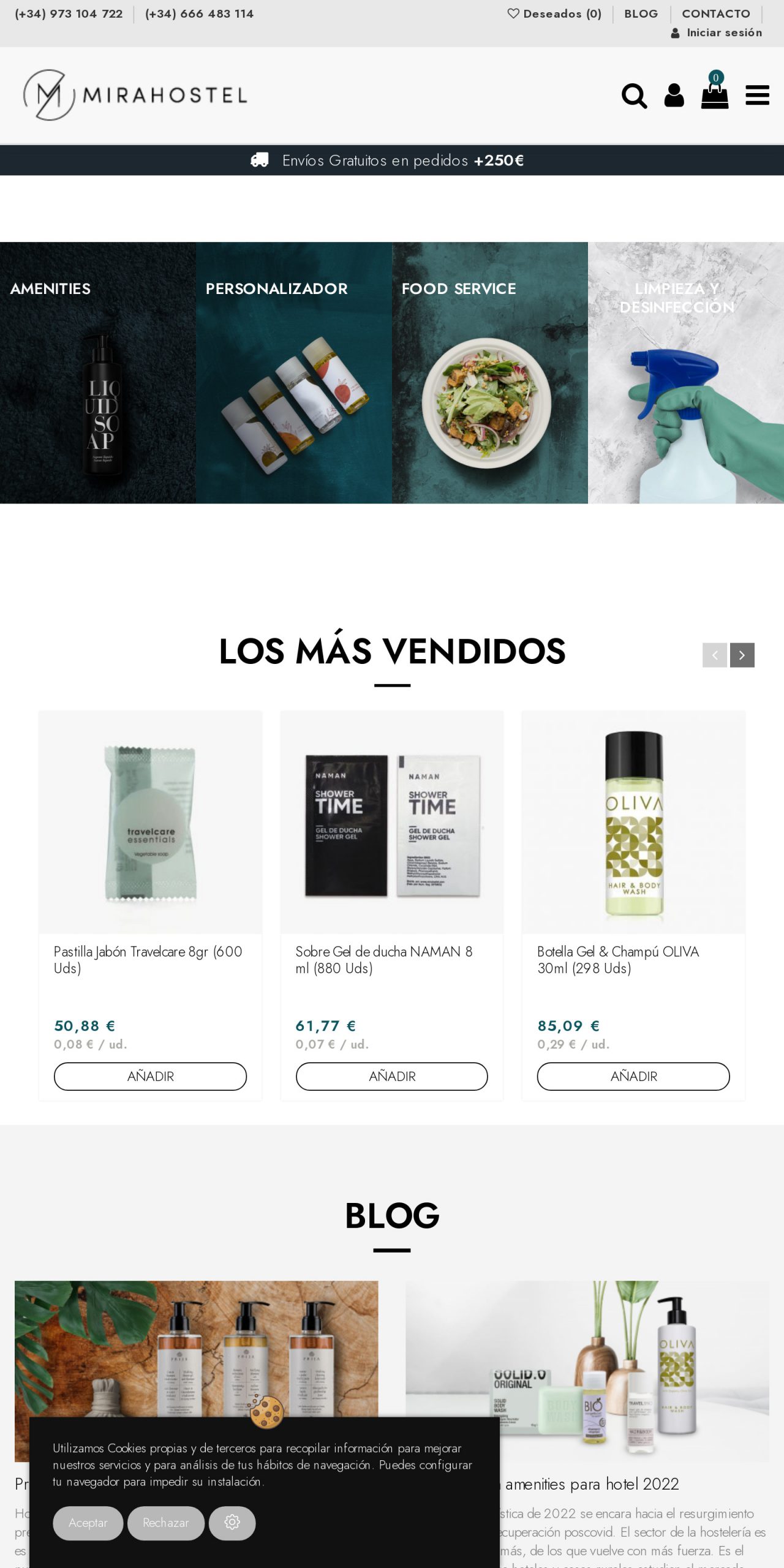Open the user account icon
The width and height of the screenshot is (784, 1568).
click(674, 96)
